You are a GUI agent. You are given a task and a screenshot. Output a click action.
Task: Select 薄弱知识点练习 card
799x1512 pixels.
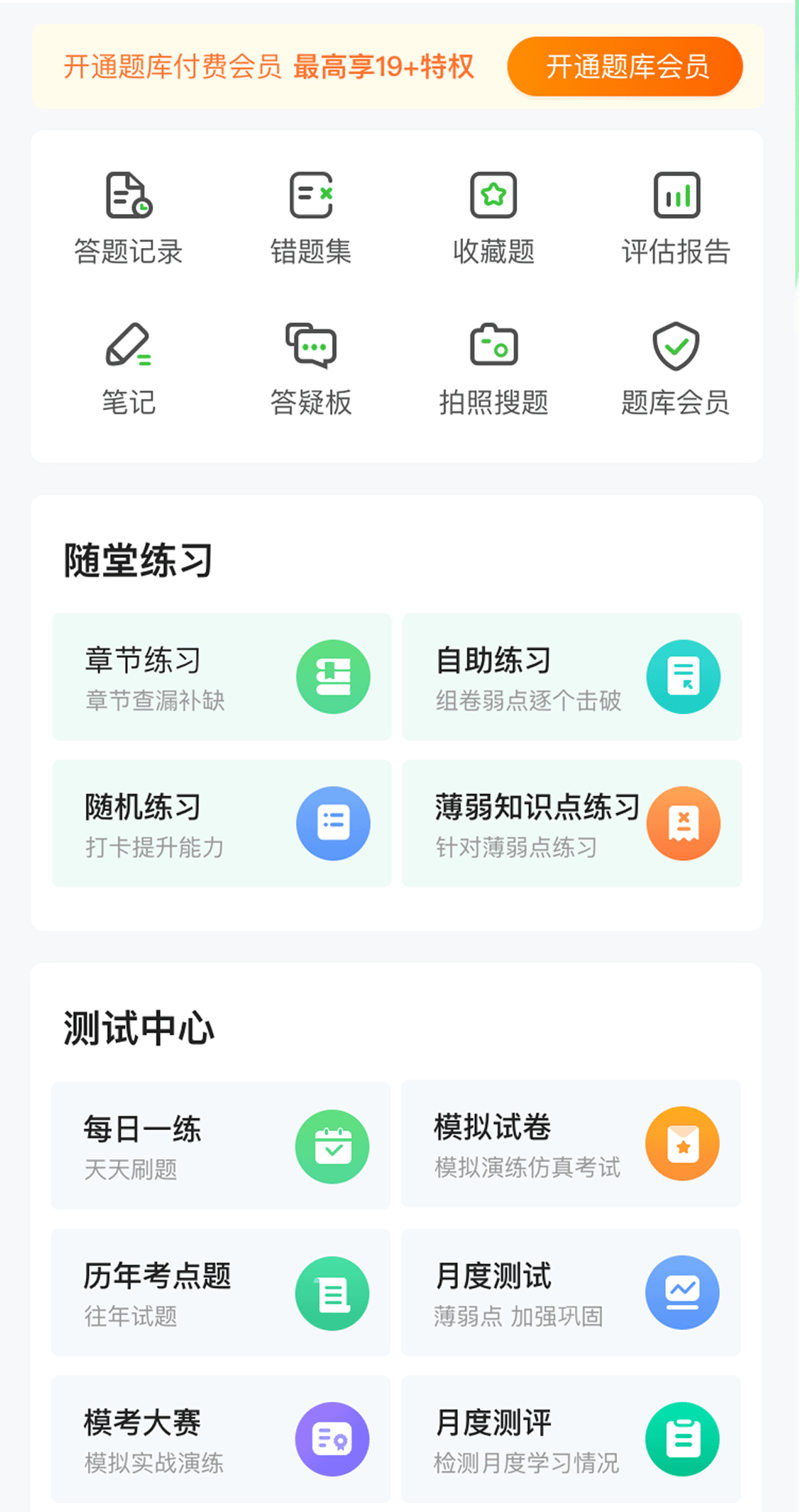[x=572, y=823]
